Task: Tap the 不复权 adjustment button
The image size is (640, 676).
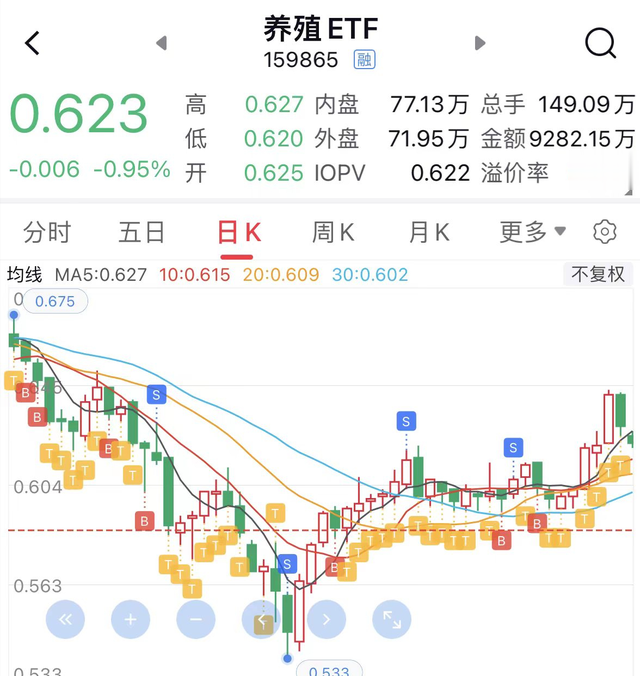Action: [x=598, y=274]
